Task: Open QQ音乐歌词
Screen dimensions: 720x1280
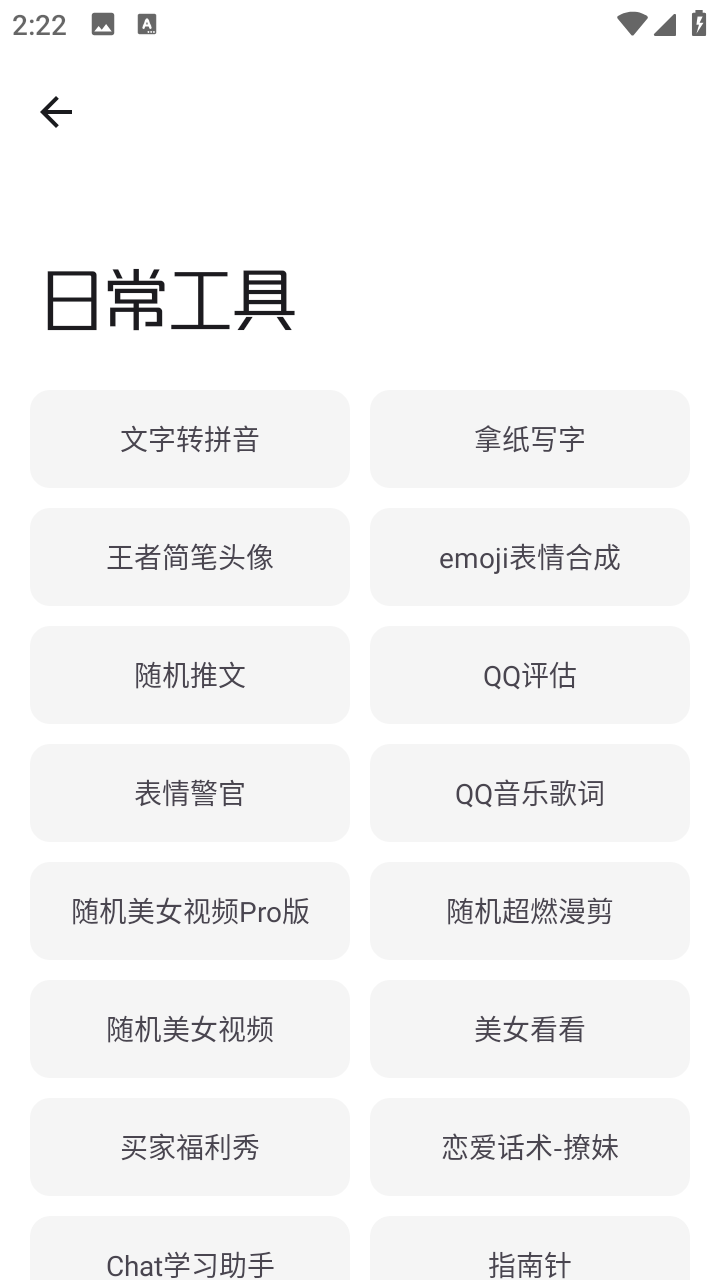Action: click(530, 793)
